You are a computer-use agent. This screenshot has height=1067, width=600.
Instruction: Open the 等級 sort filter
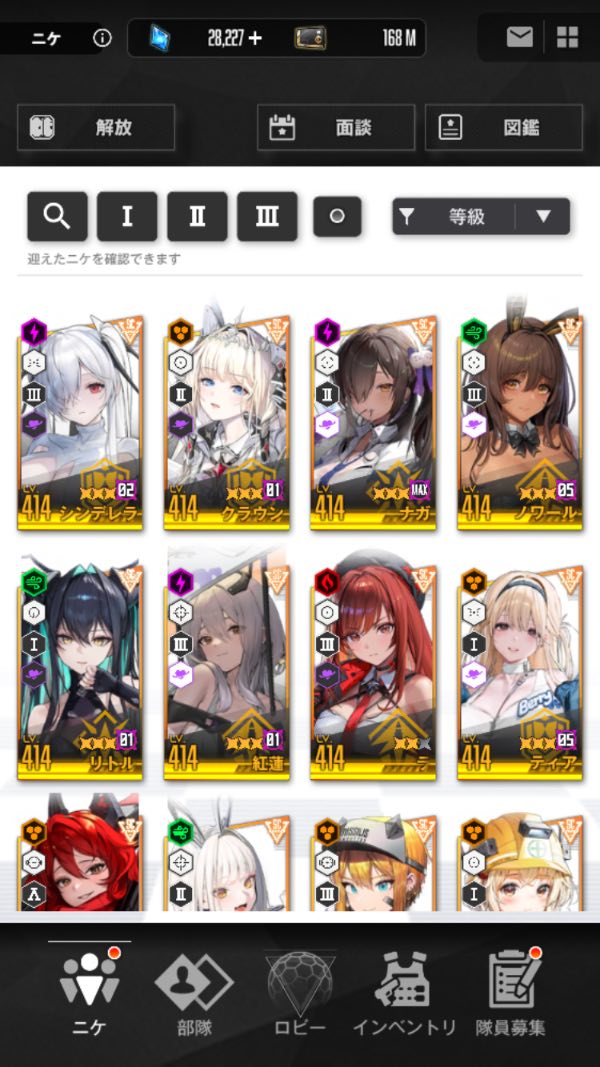tap(454, 216)
